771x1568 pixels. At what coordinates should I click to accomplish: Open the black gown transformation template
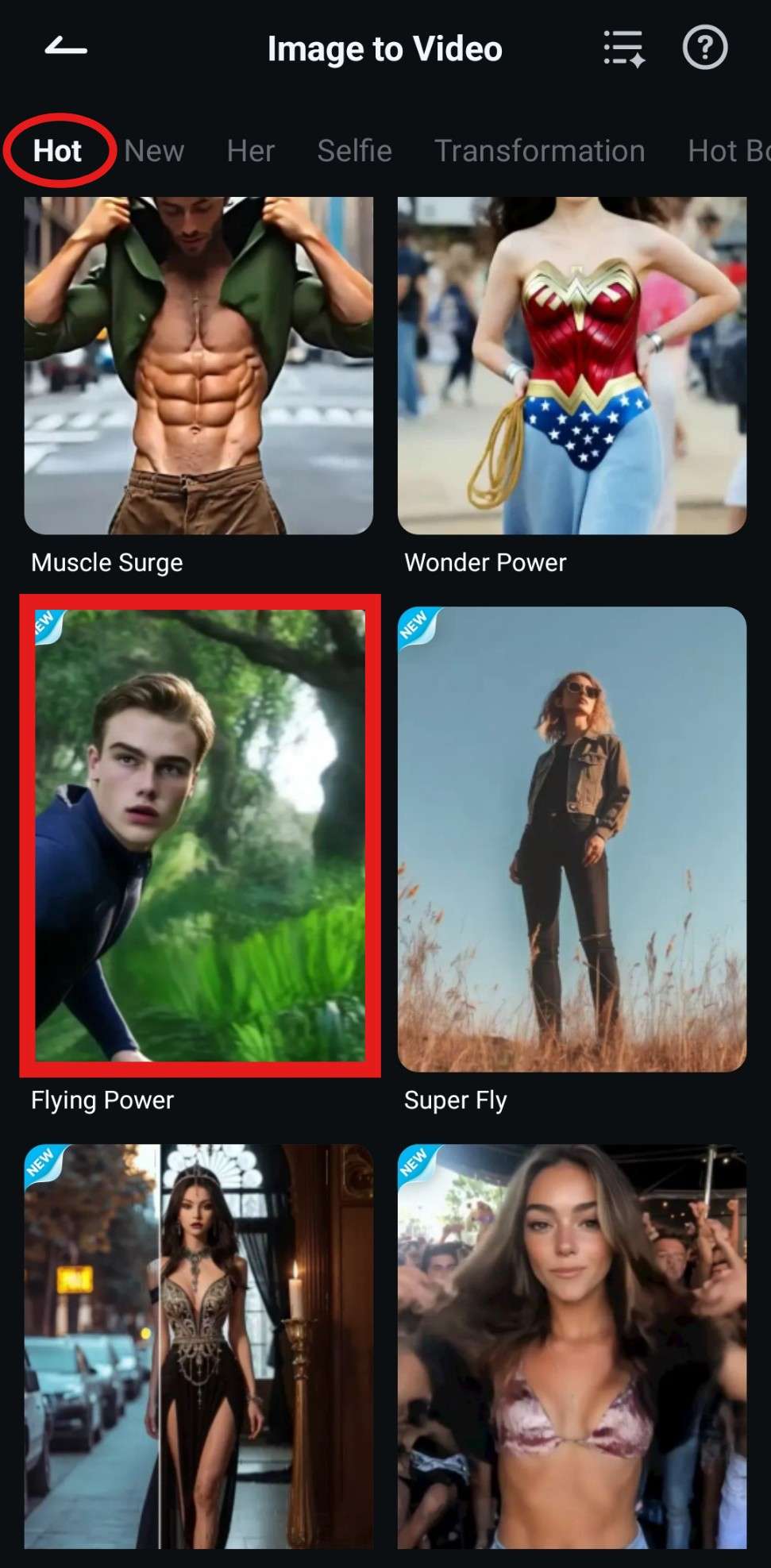pos(199,1346)
